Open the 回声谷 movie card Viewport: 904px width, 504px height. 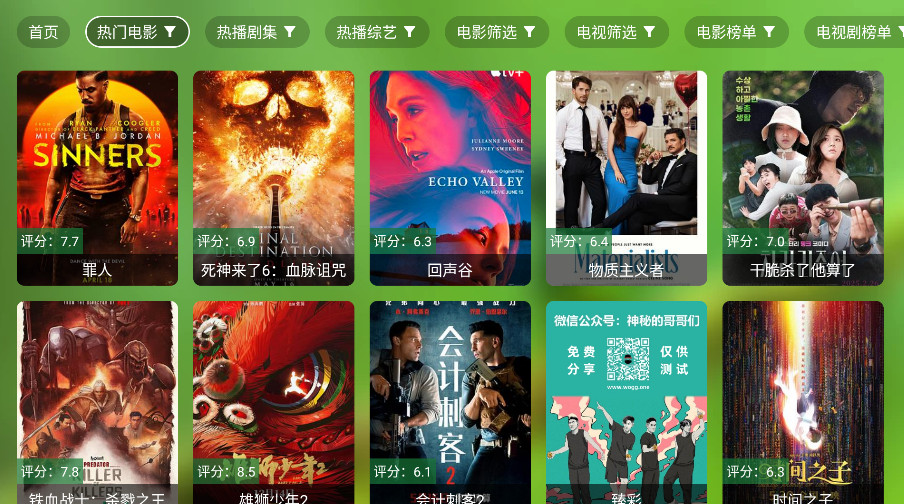pyautogui.click(x=450, y=177)
